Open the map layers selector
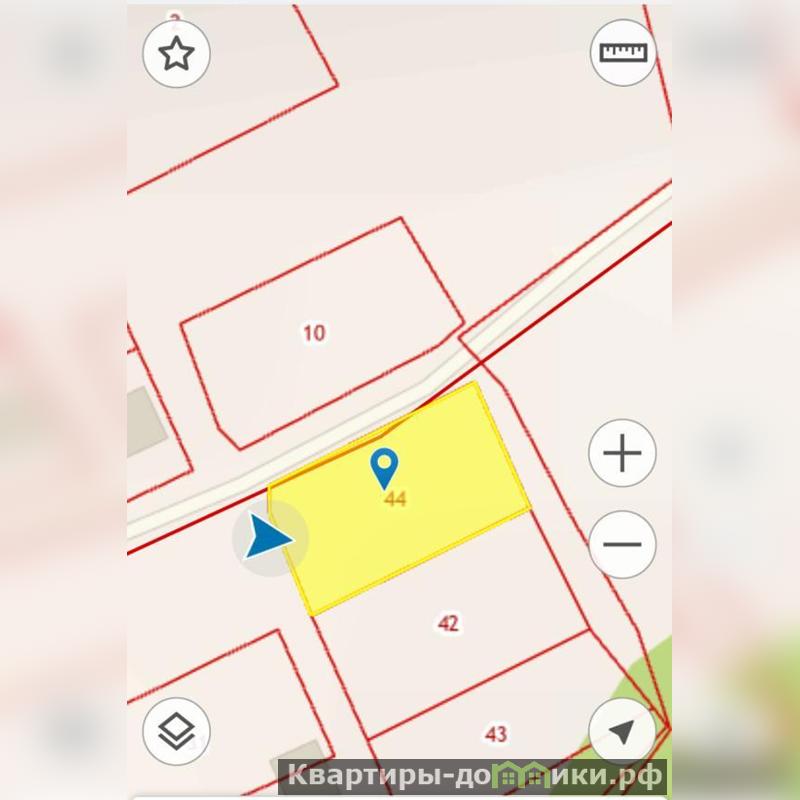 177,732
